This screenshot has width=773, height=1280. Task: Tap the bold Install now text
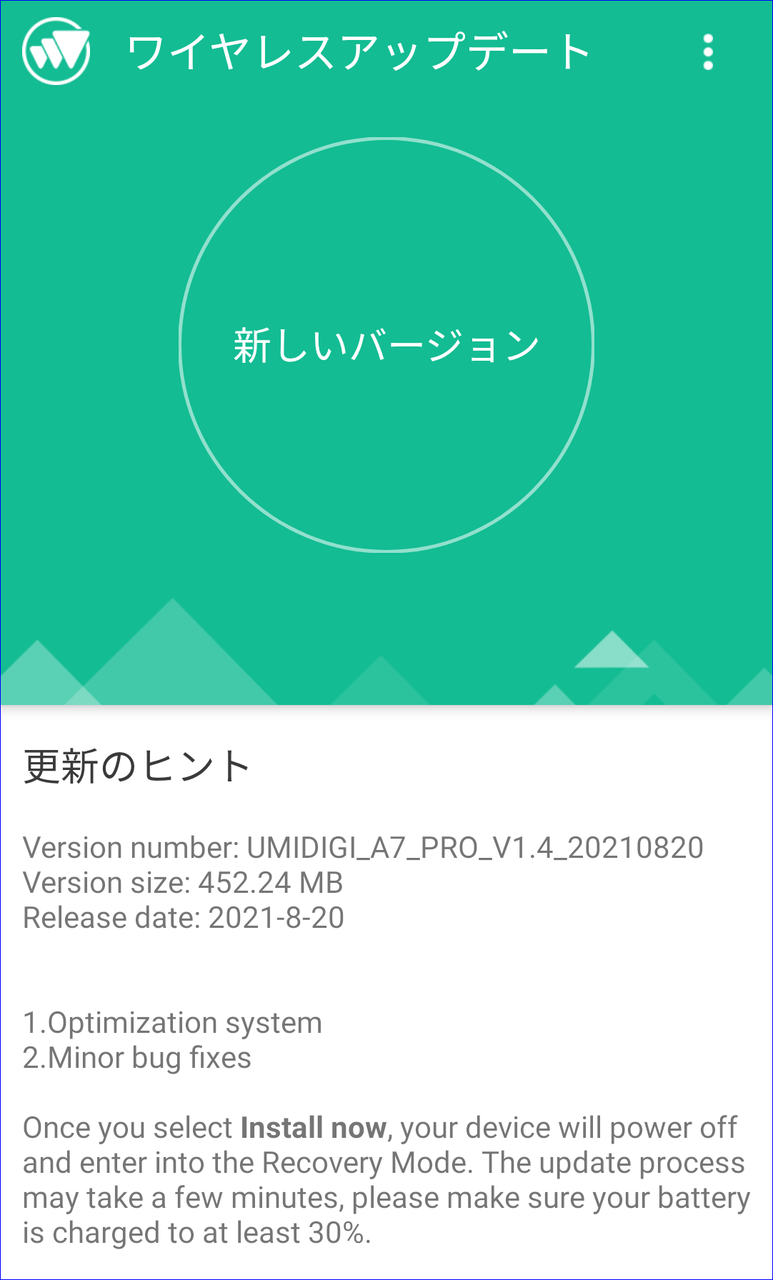tap(313, 1127)
